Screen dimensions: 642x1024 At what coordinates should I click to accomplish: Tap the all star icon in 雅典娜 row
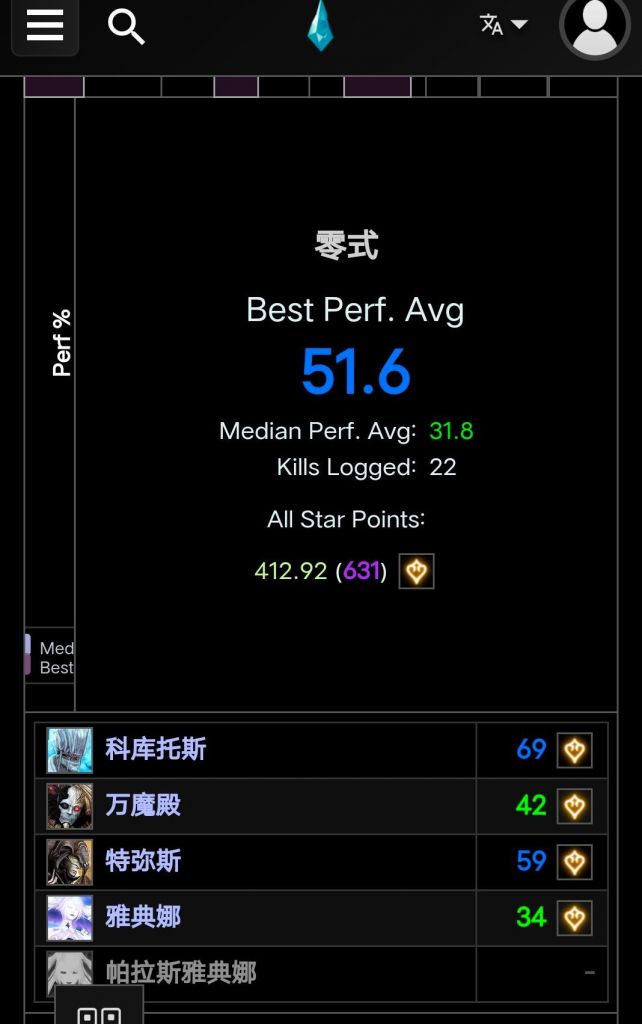click(x=574, y=917)
